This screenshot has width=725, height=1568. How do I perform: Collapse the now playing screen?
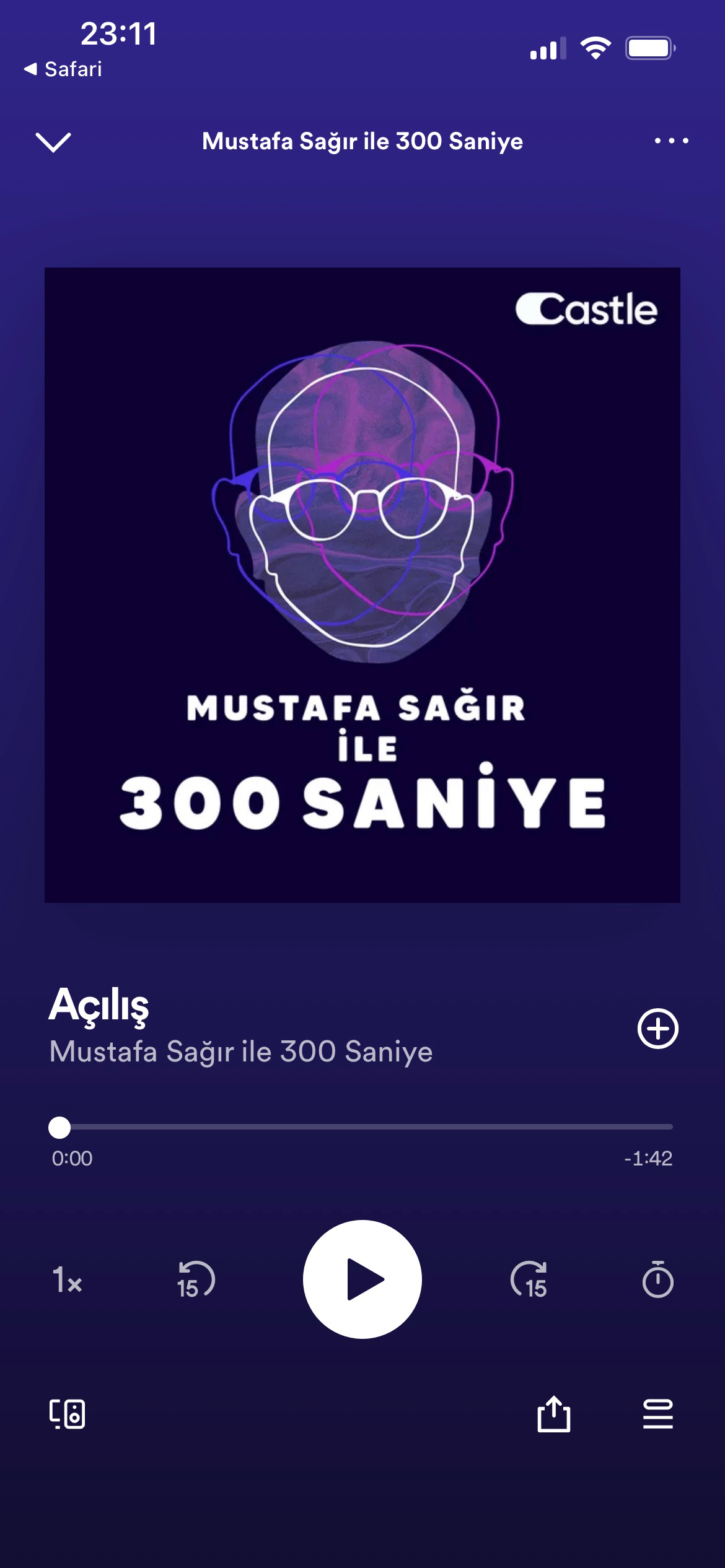pos(54,142)
